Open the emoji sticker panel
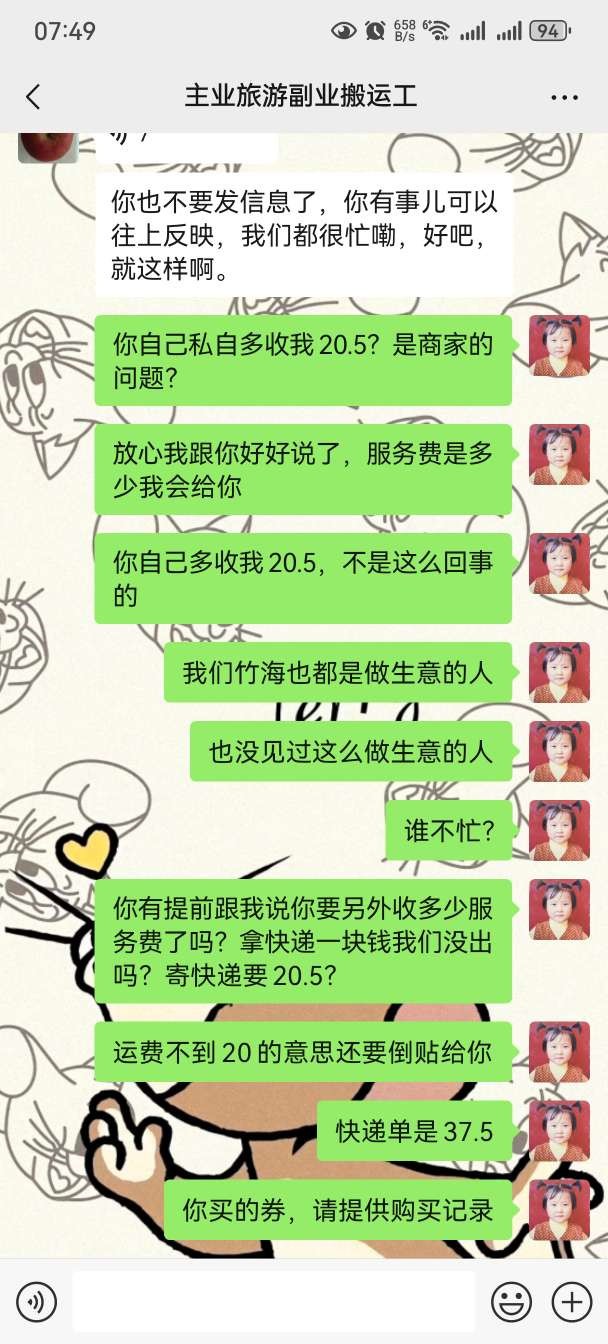Image resolution: width=608 pixels, height=1344 pixels. pos(511,1302)
